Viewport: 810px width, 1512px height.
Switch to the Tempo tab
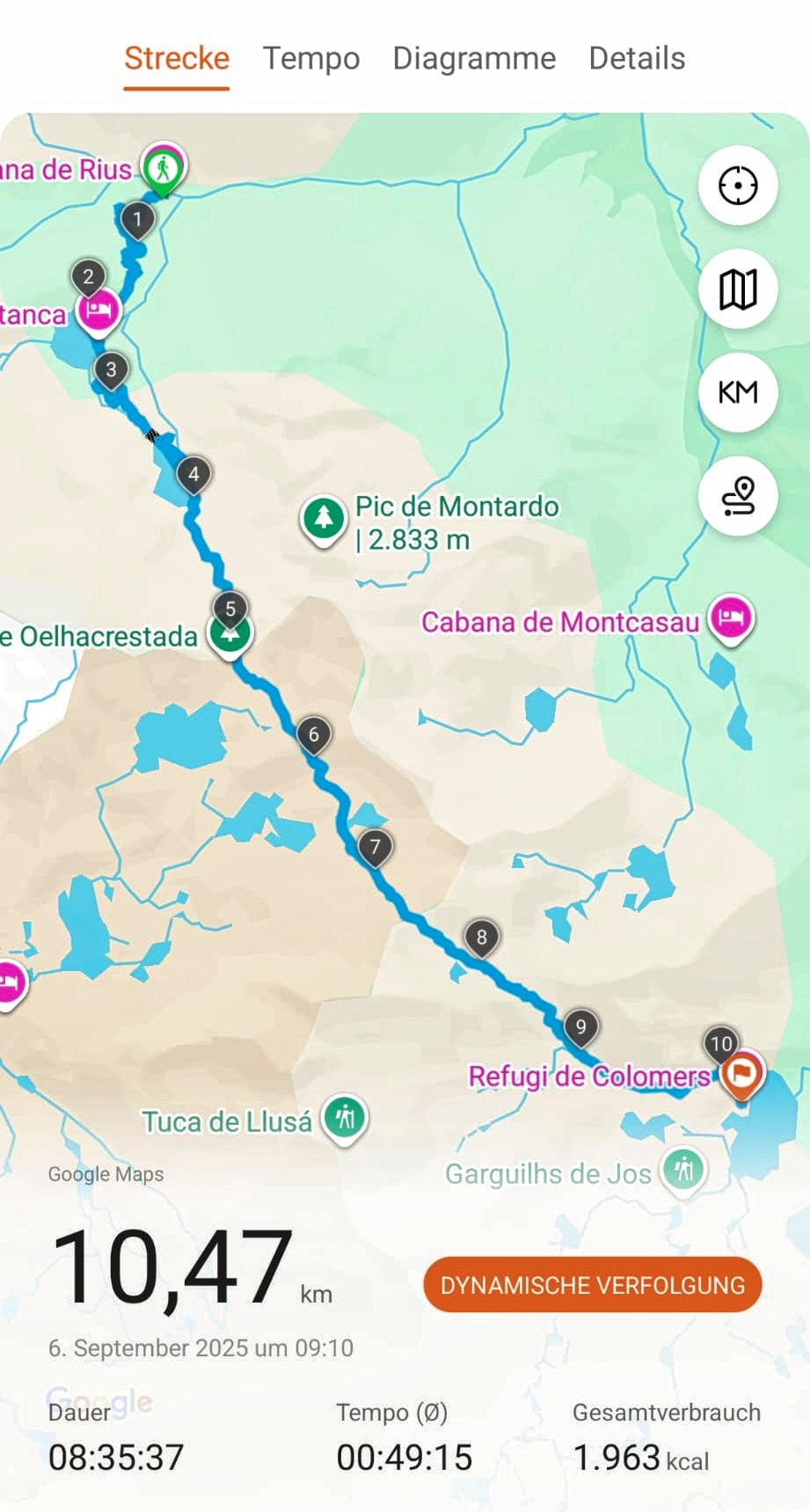point(311,58)
